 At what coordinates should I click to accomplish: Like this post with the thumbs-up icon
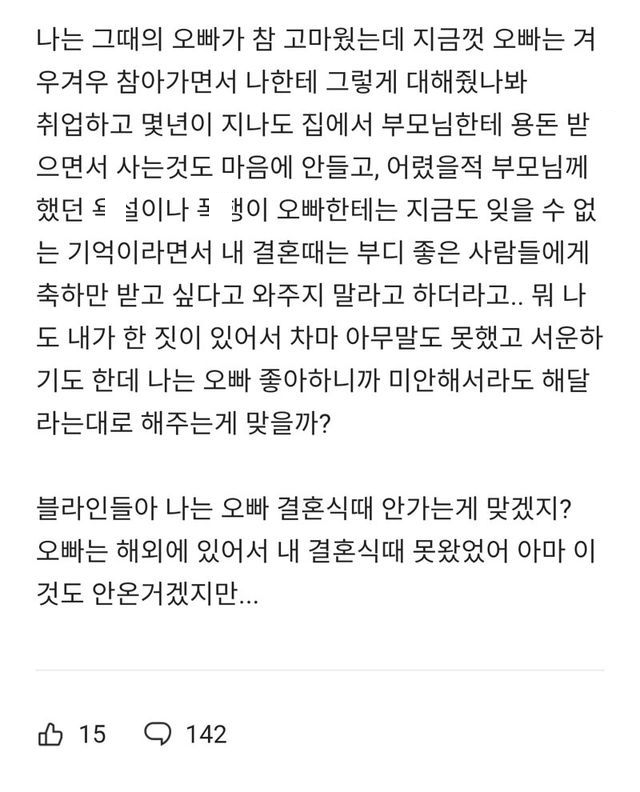[x=51, y=735]
